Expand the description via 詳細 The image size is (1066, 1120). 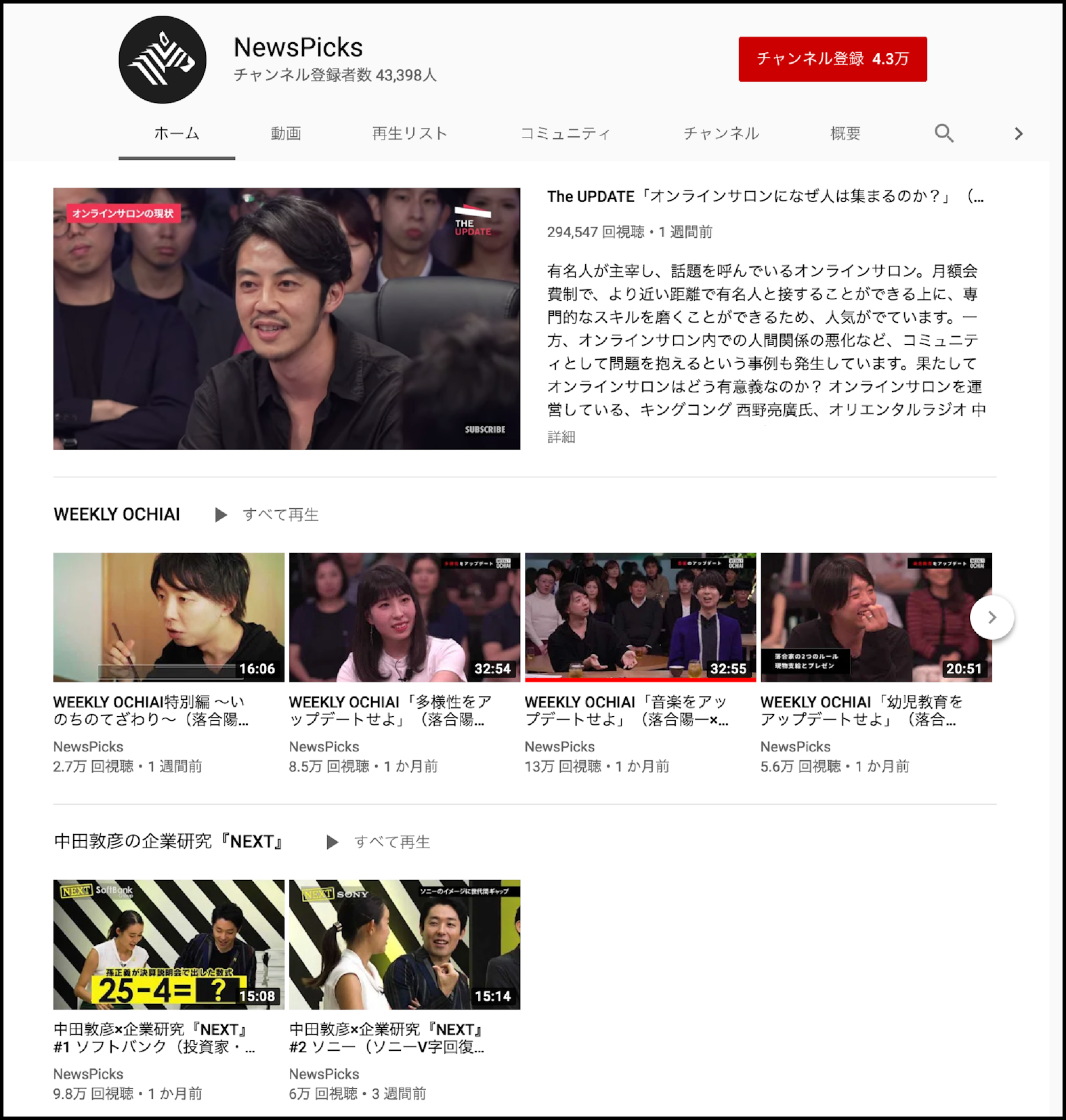point(561,437)
